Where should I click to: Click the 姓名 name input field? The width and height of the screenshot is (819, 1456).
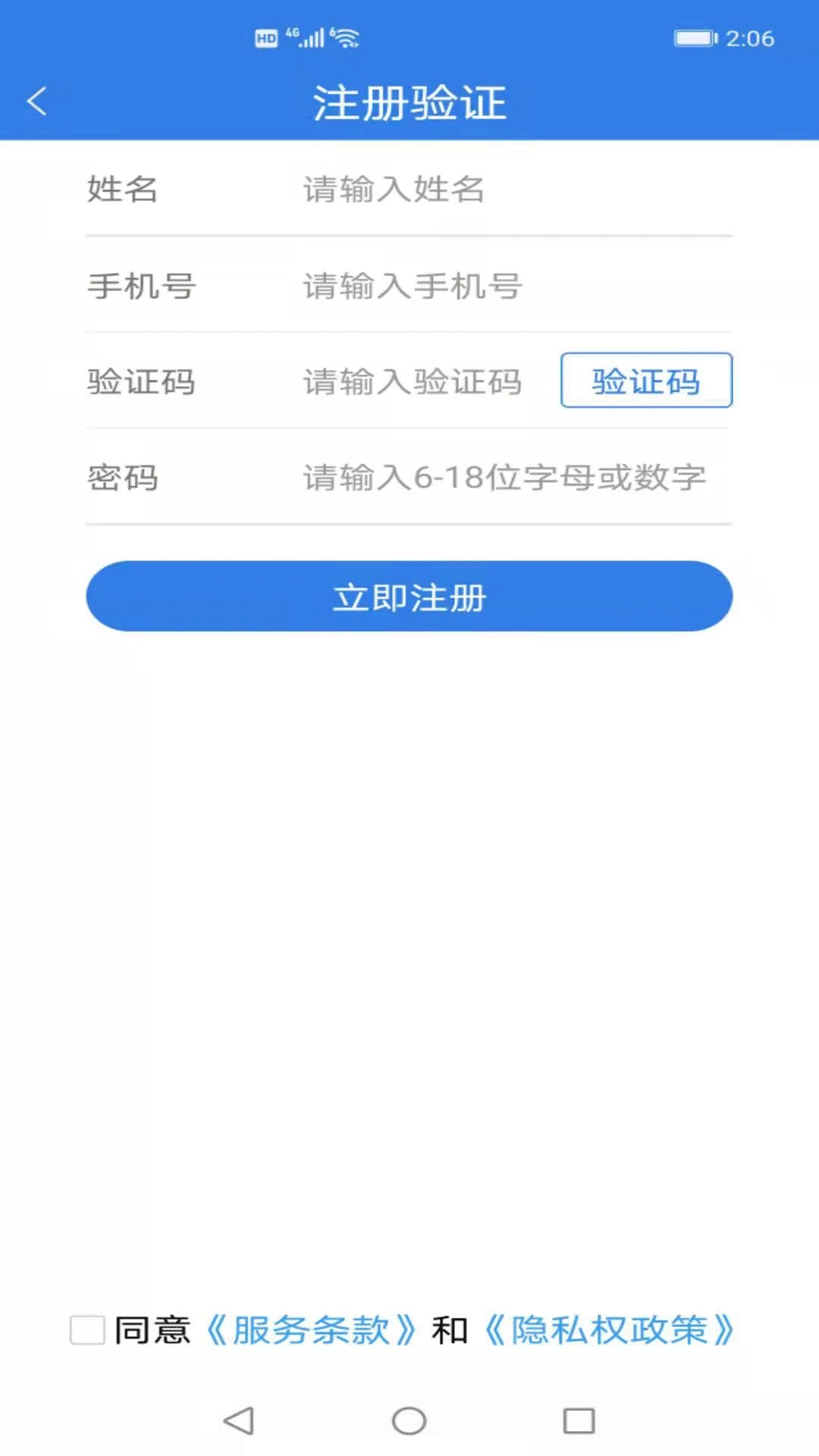tap(455, 191)
